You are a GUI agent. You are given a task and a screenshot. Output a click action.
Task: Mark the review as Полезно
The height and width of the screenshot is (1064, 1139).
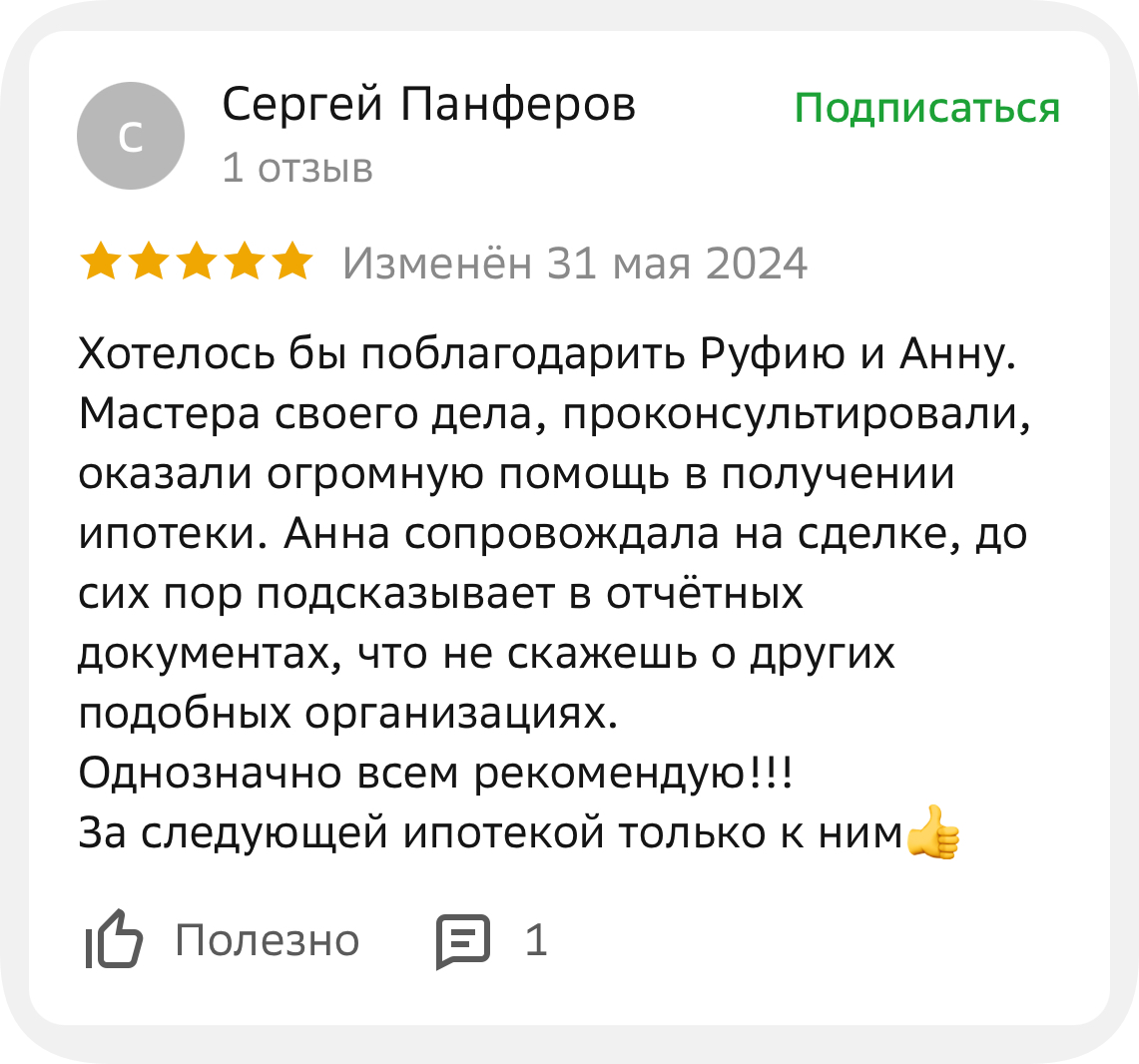222,940
